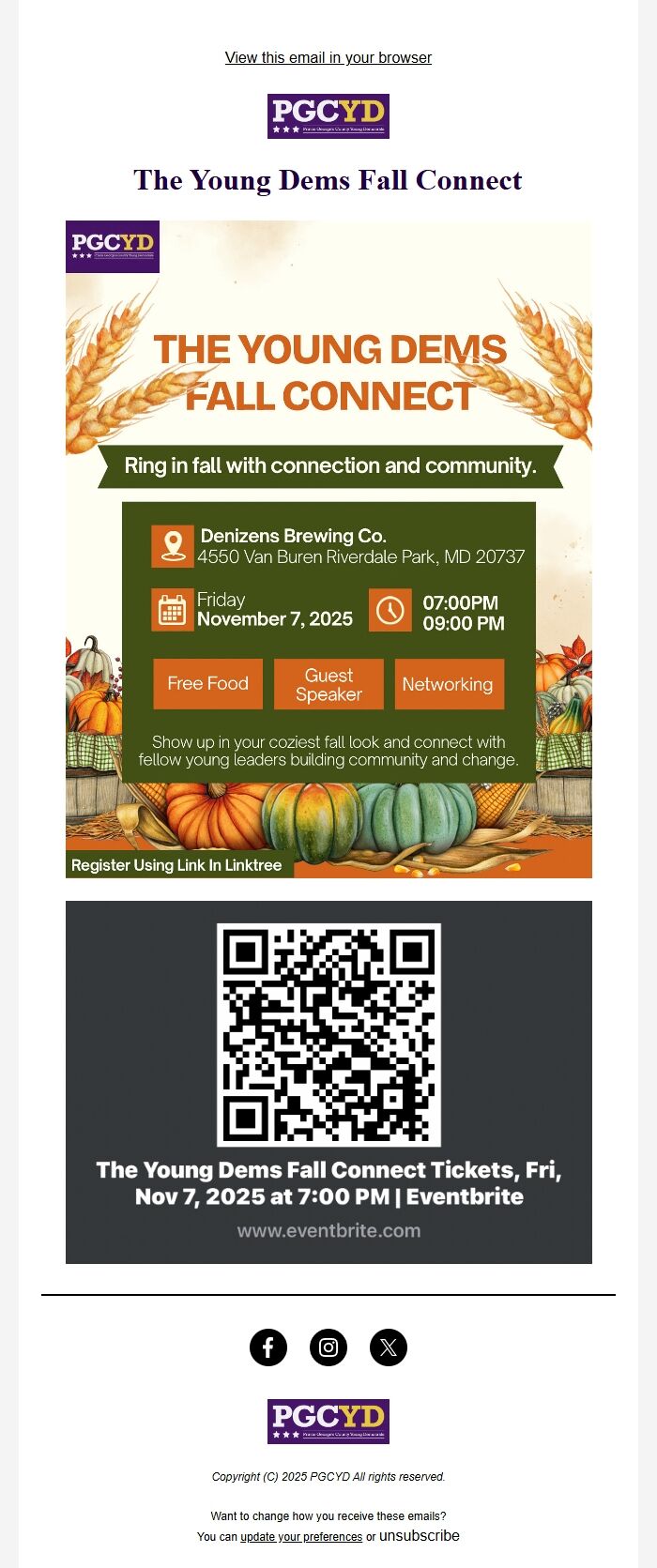Visit the PGCYD X profile

tap(389, 1347)
